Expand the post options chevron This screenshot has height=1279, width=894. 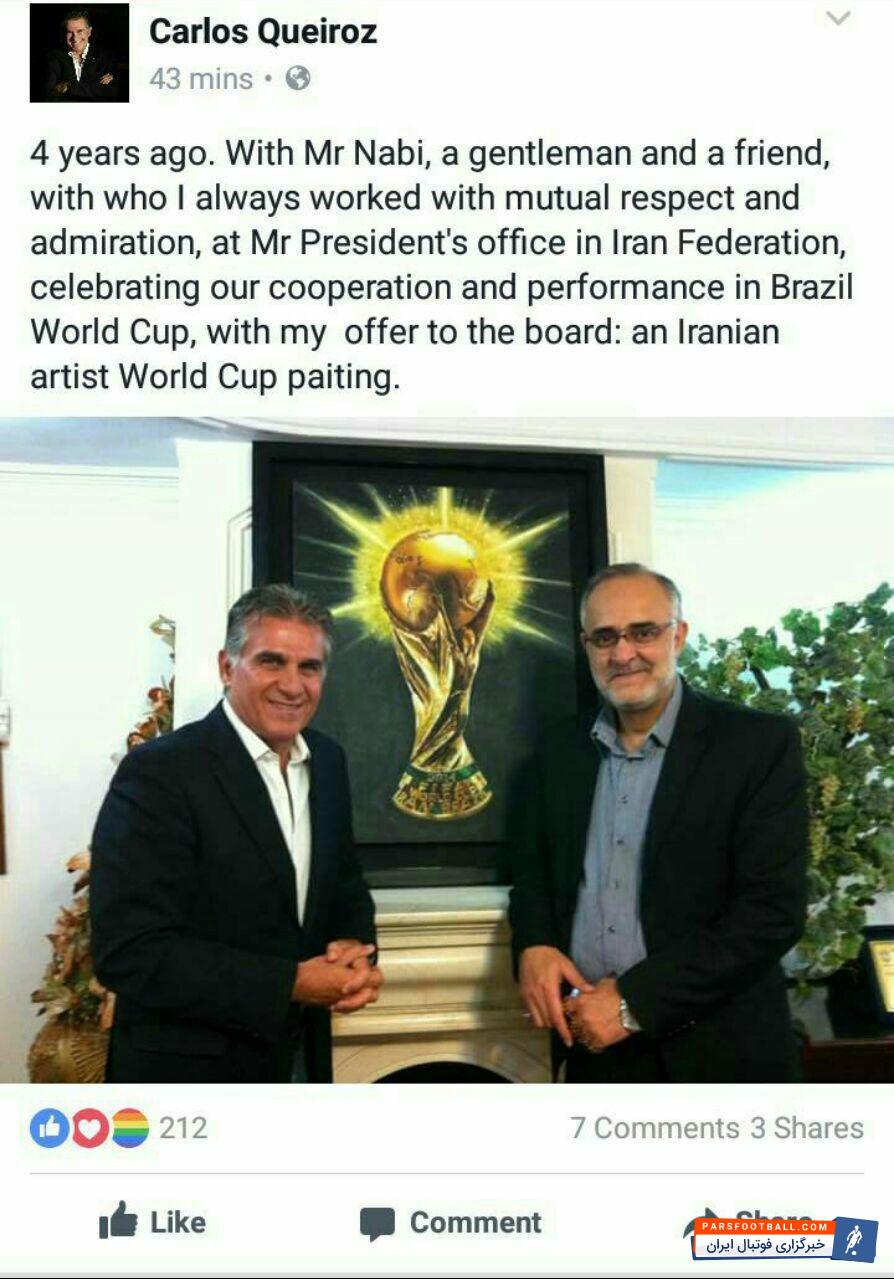coord(838,18)
